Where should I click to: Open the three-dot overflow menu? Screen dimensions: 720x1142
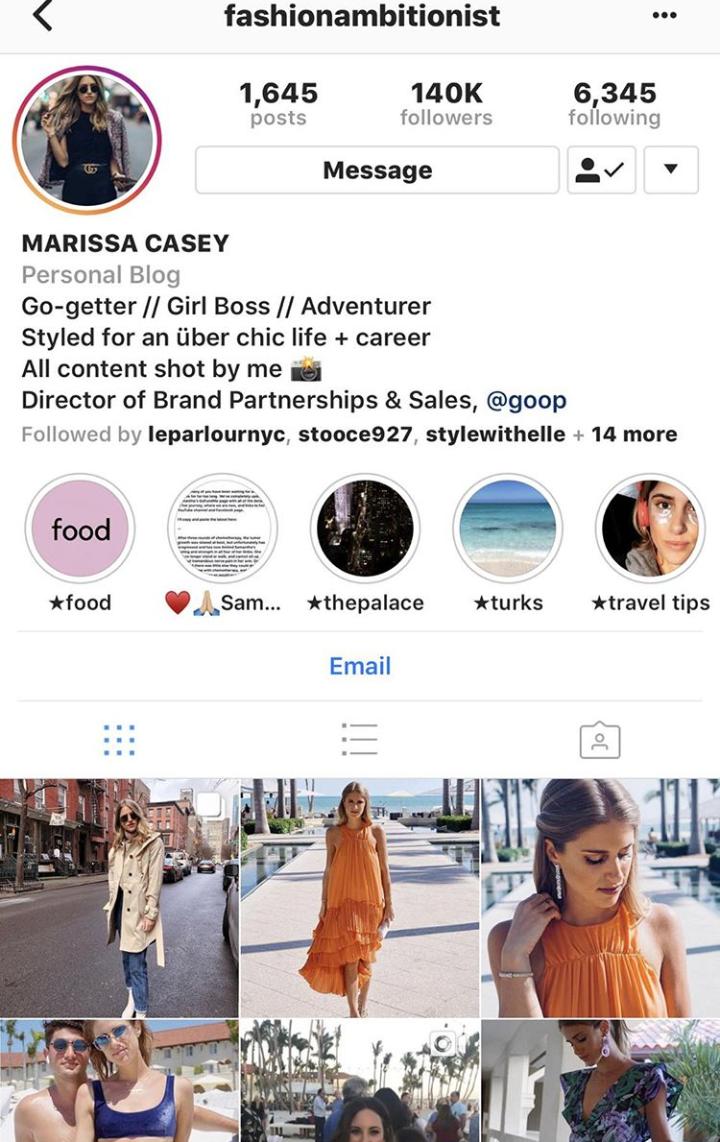coord(664,16)
